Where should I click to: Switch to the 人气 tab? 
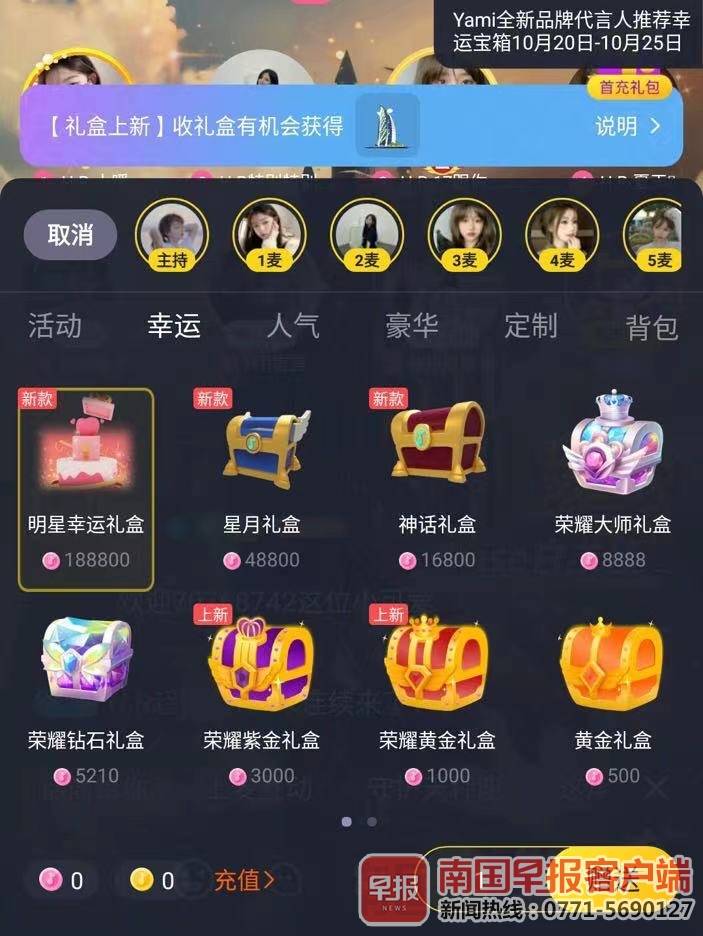click(x=292, y=326)
